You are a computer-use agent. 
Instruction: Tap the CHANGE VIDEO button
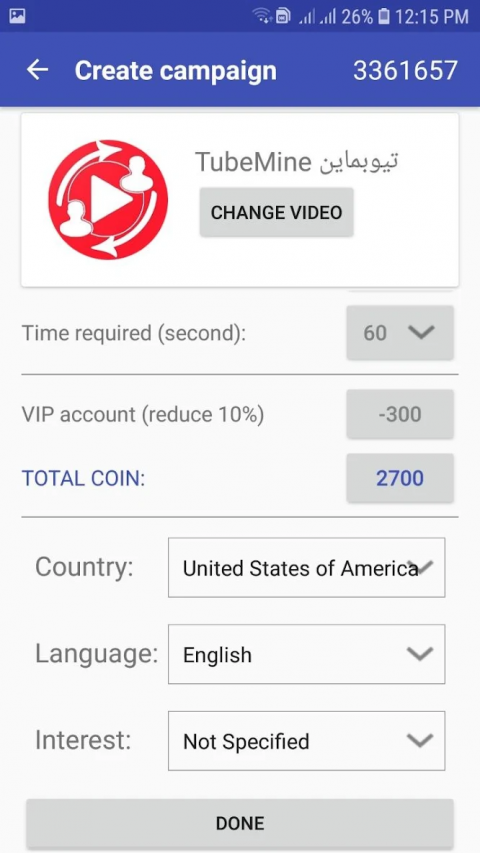[x=276, y=212]
